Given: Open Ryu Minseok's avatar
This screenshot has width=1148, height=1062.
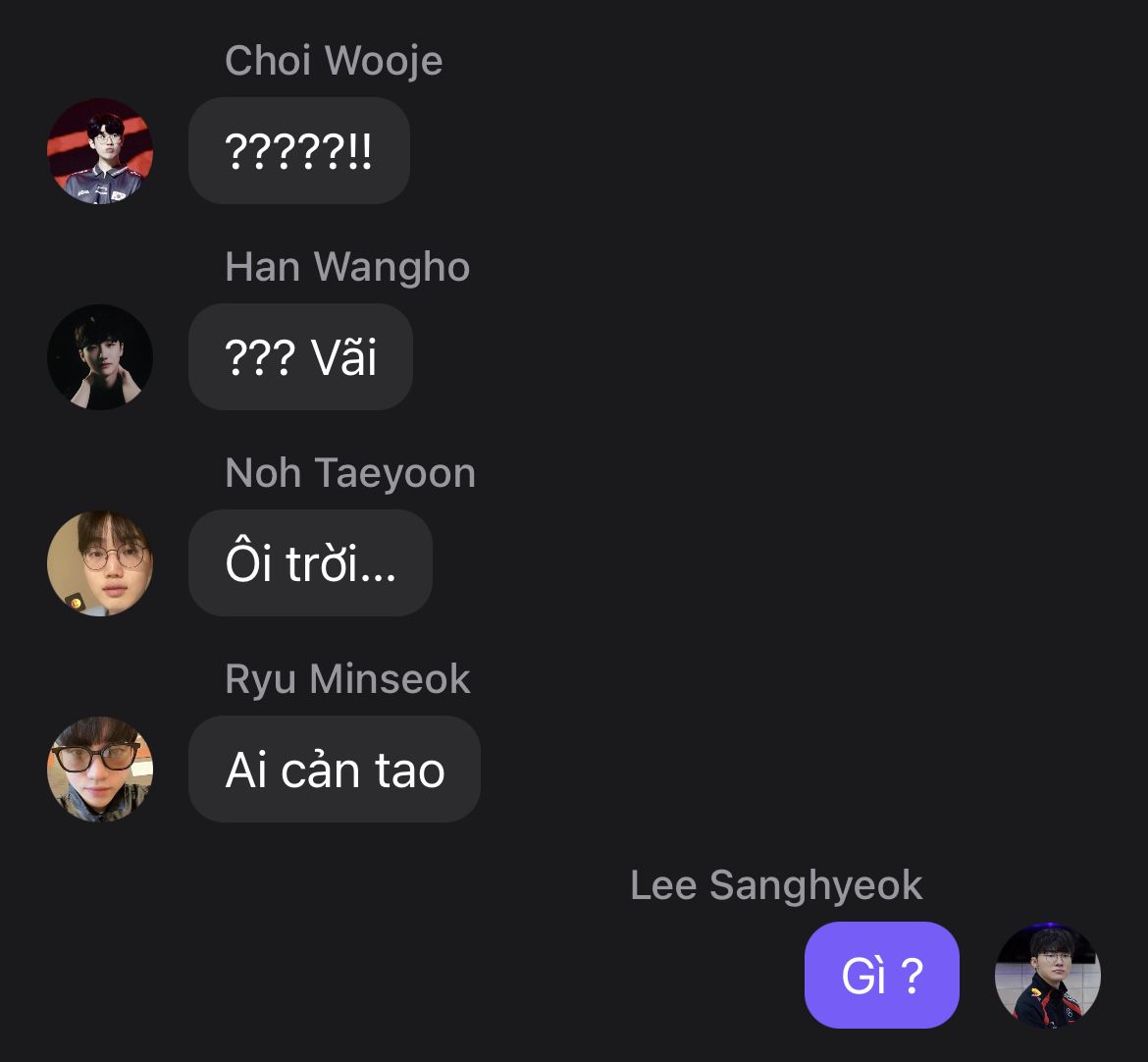Looking at the screenshot, I should [x=100, y=770].
